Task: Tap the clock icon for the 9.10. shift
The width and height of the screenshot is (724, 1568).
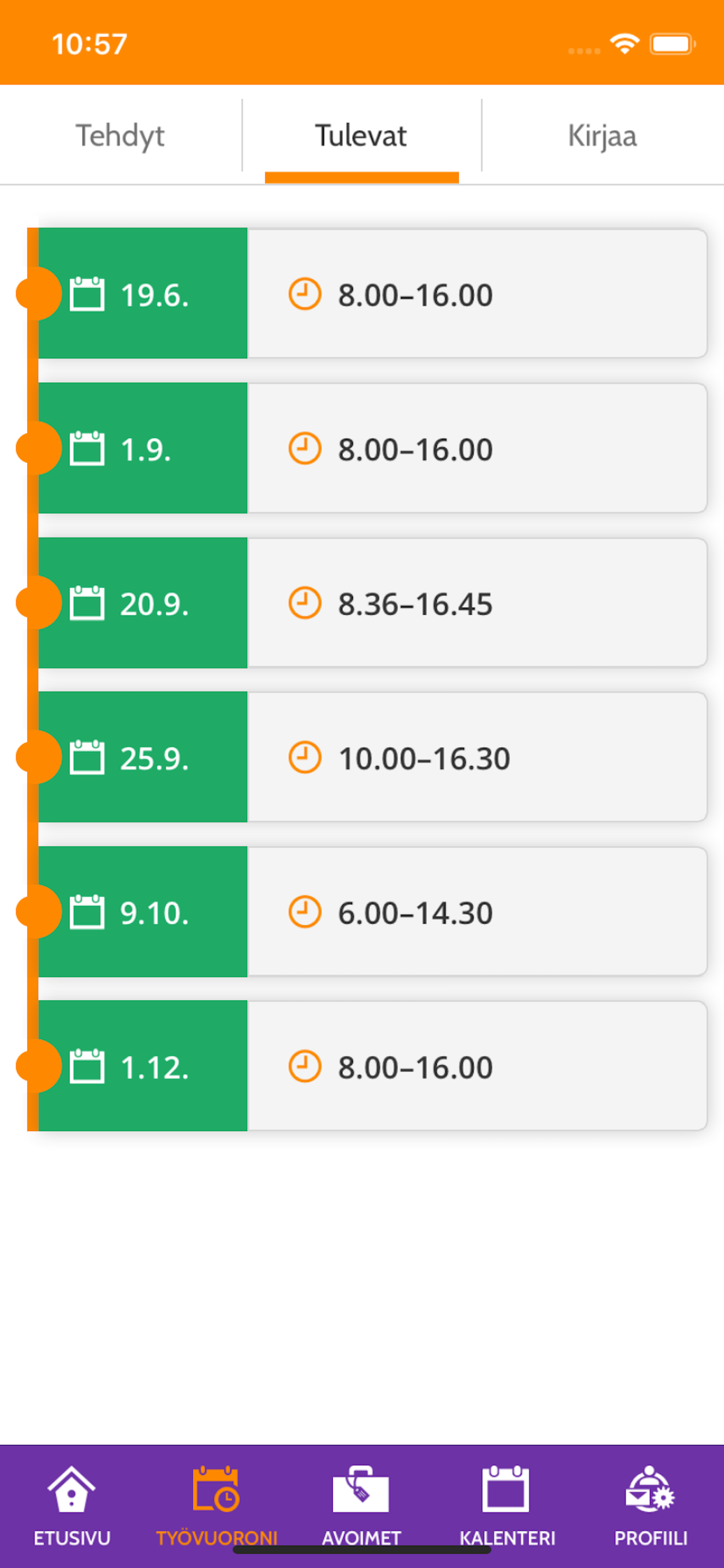Action: (x=304, y=912)
